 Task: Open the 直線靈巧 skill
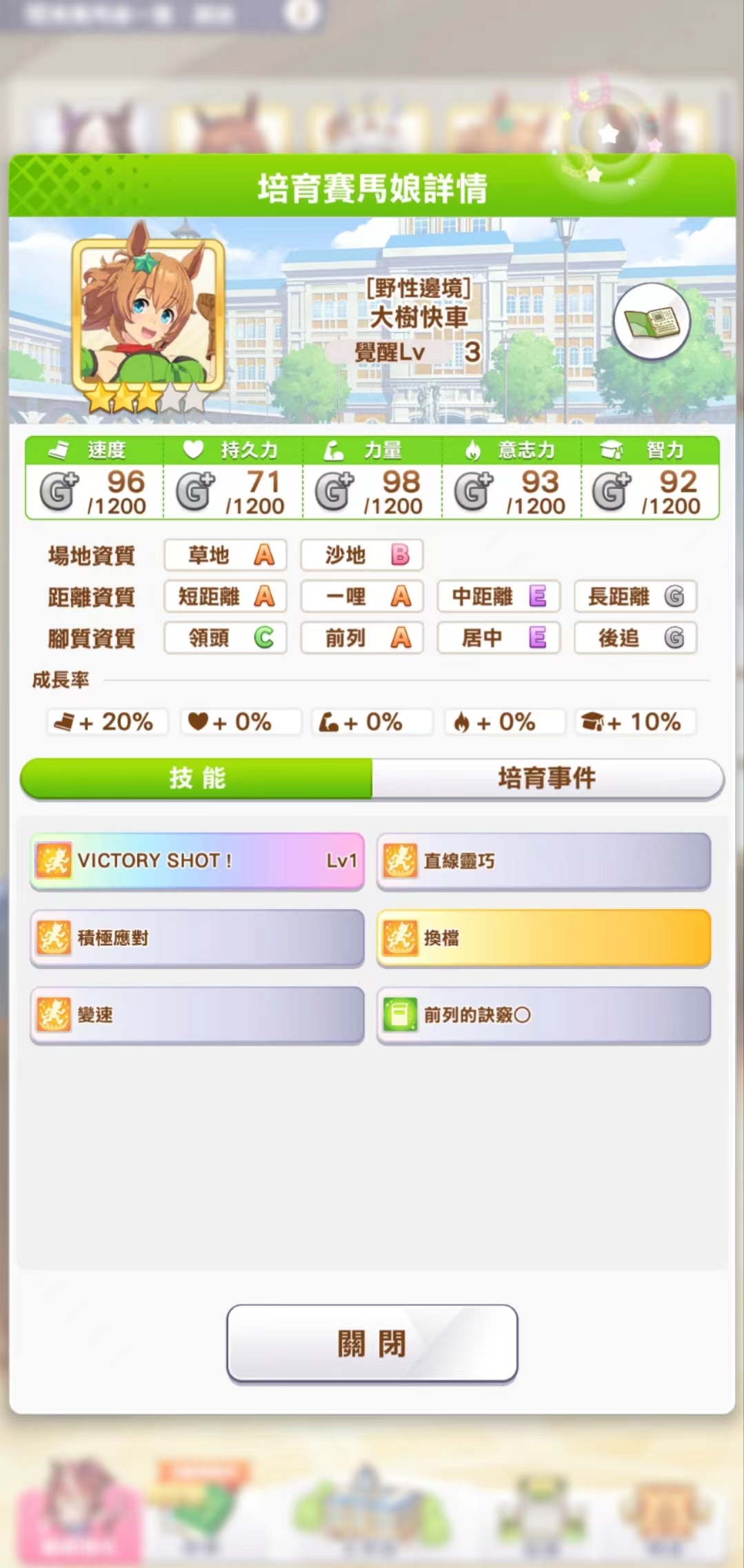543,861
